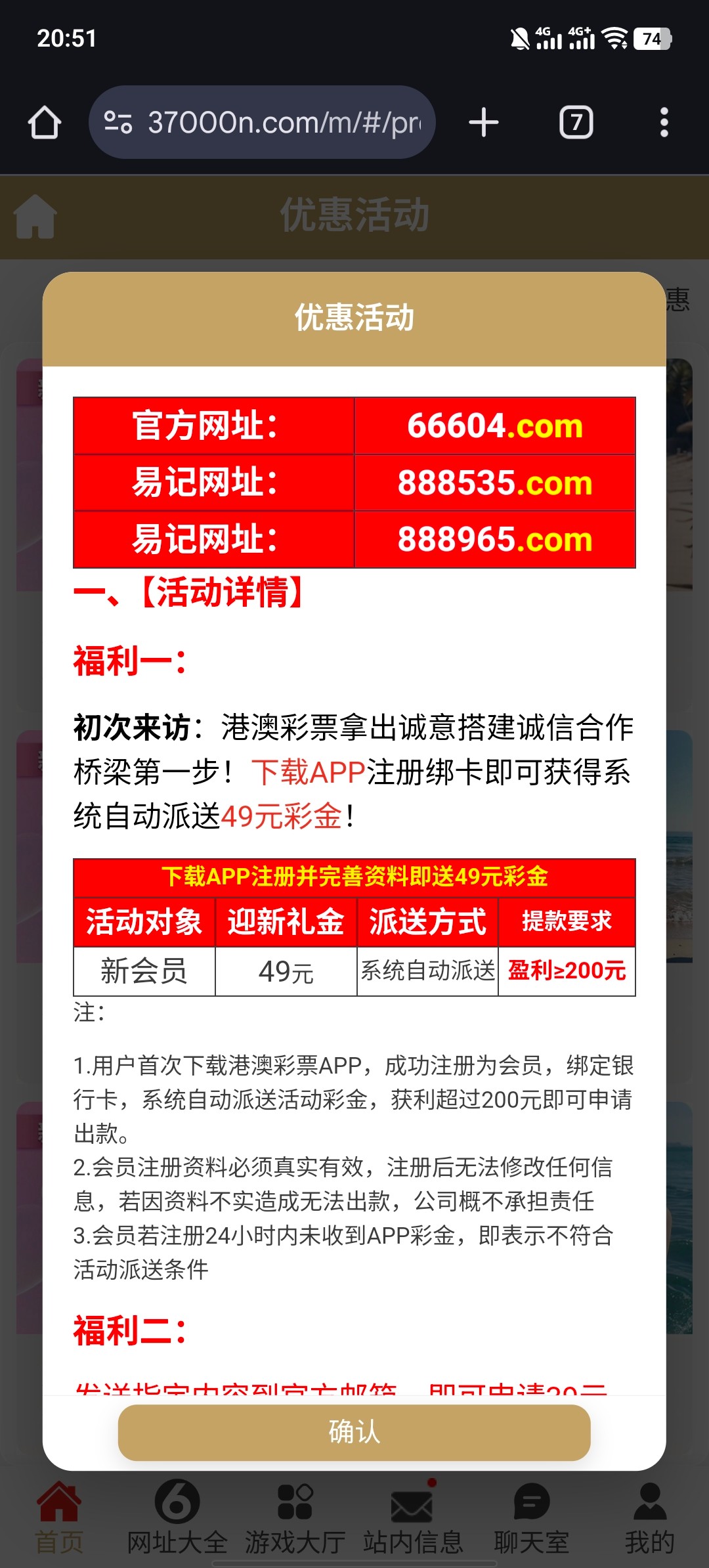The image size is (709, 1568).
Task: Open the browser overflow menu
Action: tap(664, 123)
